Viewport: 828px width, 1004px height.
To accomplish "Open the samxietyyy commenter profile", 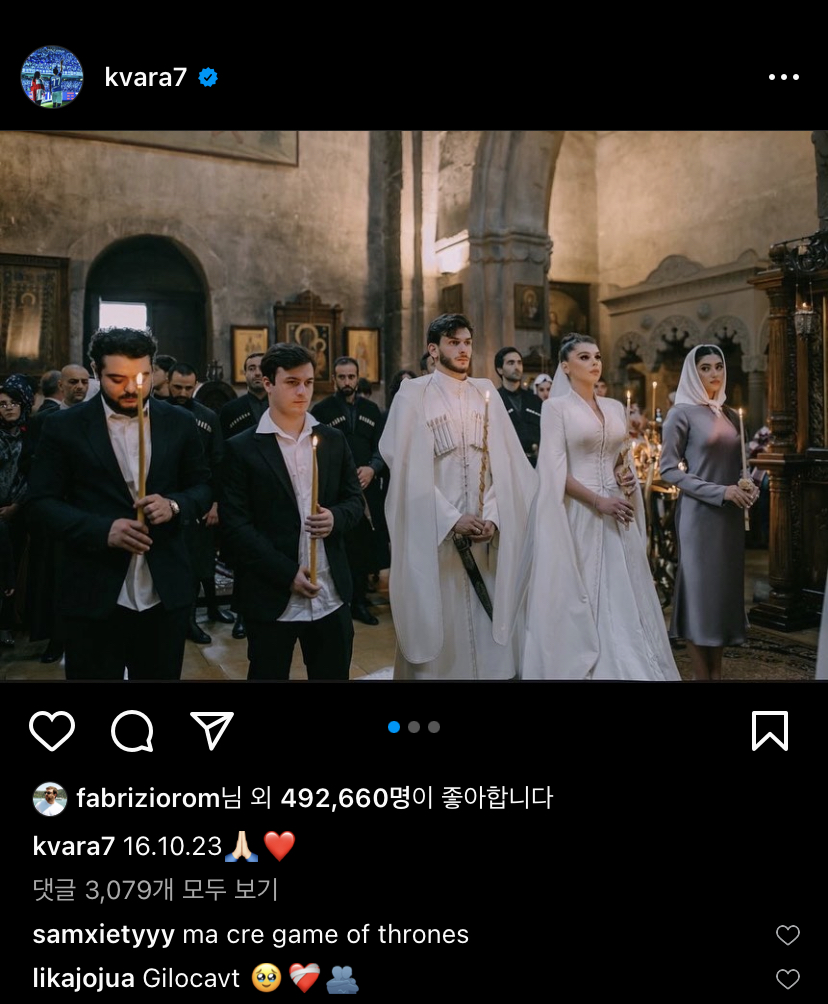I will tap(103, 935).
